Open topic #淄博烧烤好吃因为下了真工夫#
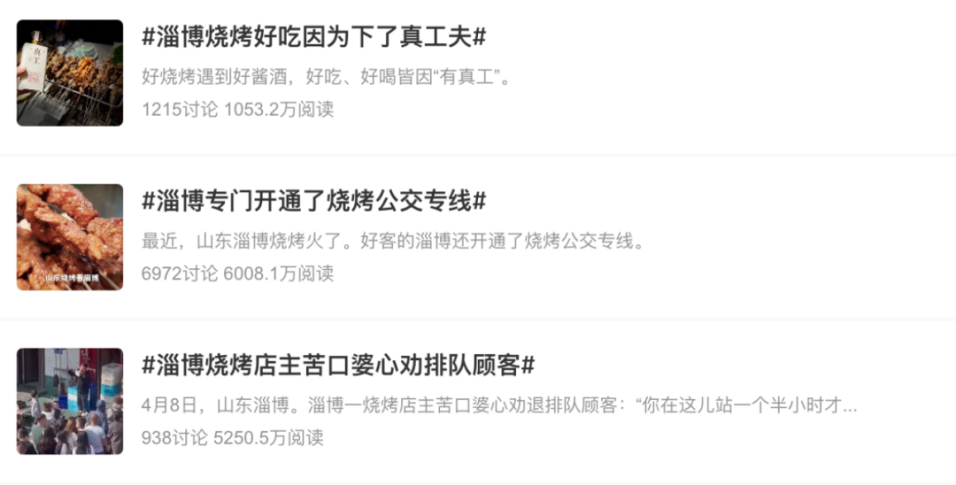 [314, 38]
